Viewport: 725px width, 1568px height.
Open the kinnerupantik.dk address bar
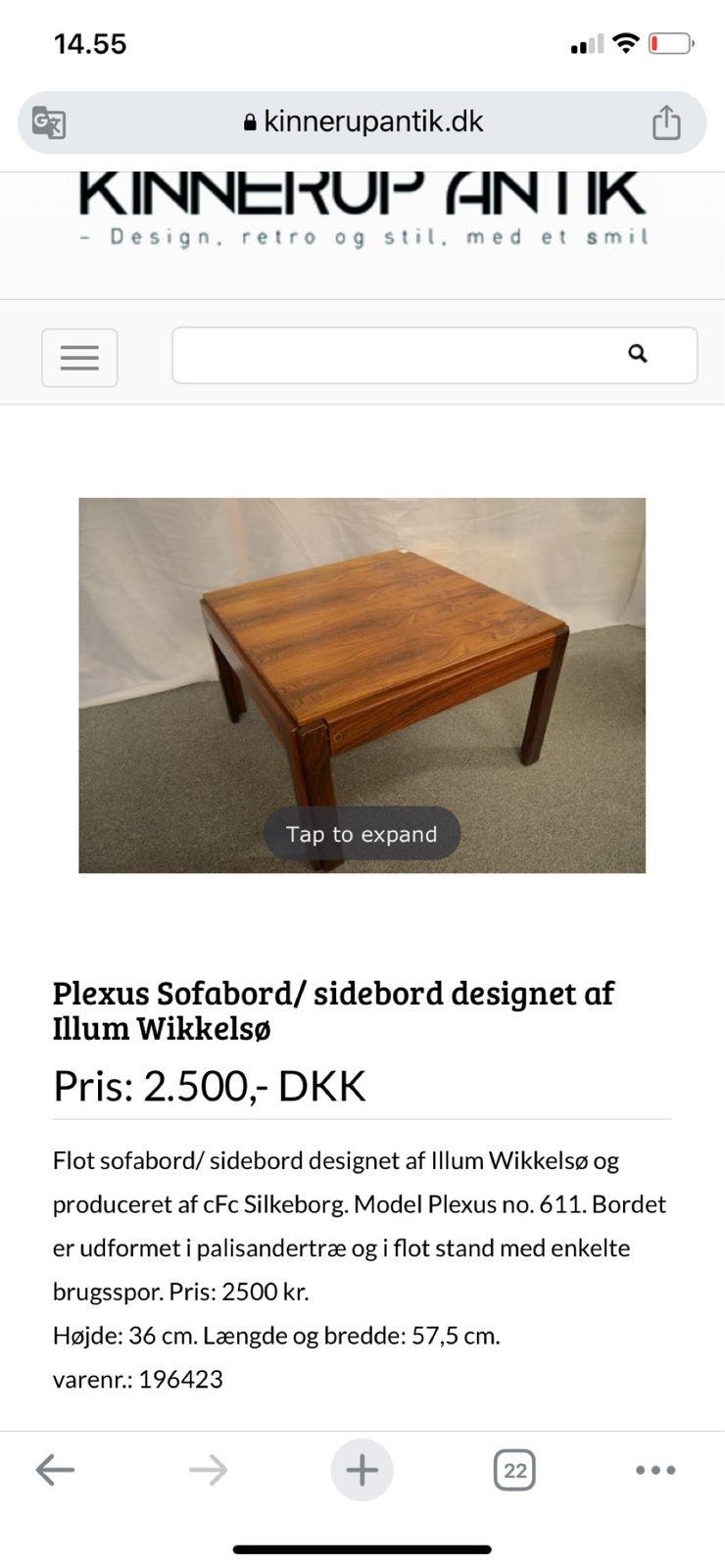click(x=362, y=122)
